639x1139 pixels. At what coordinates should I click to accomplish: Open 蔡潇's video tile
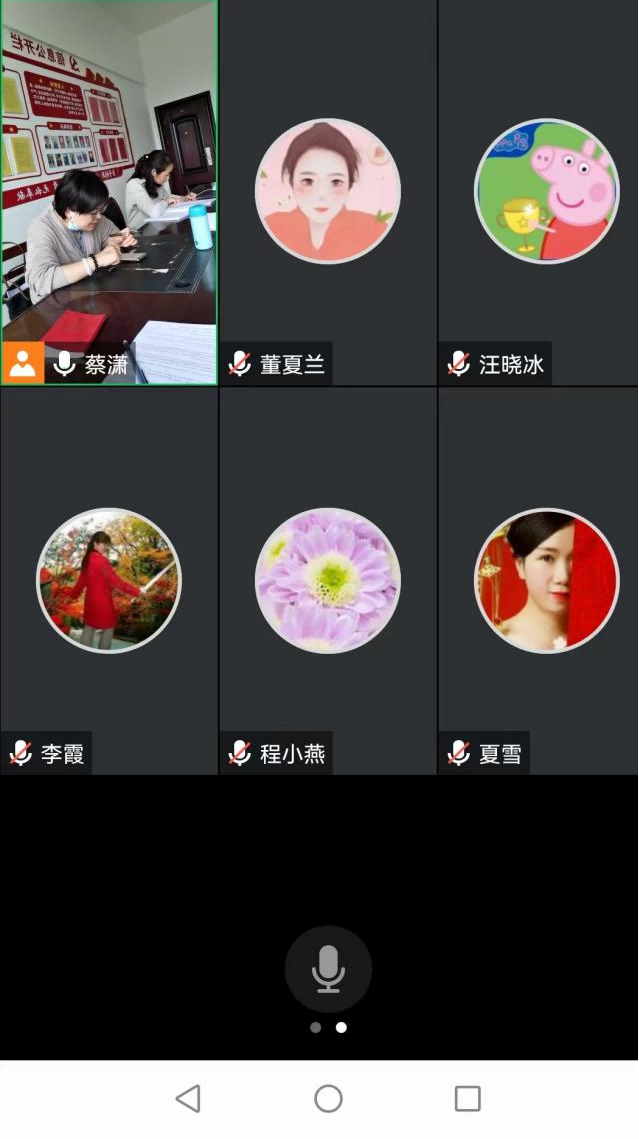[109, 192]
